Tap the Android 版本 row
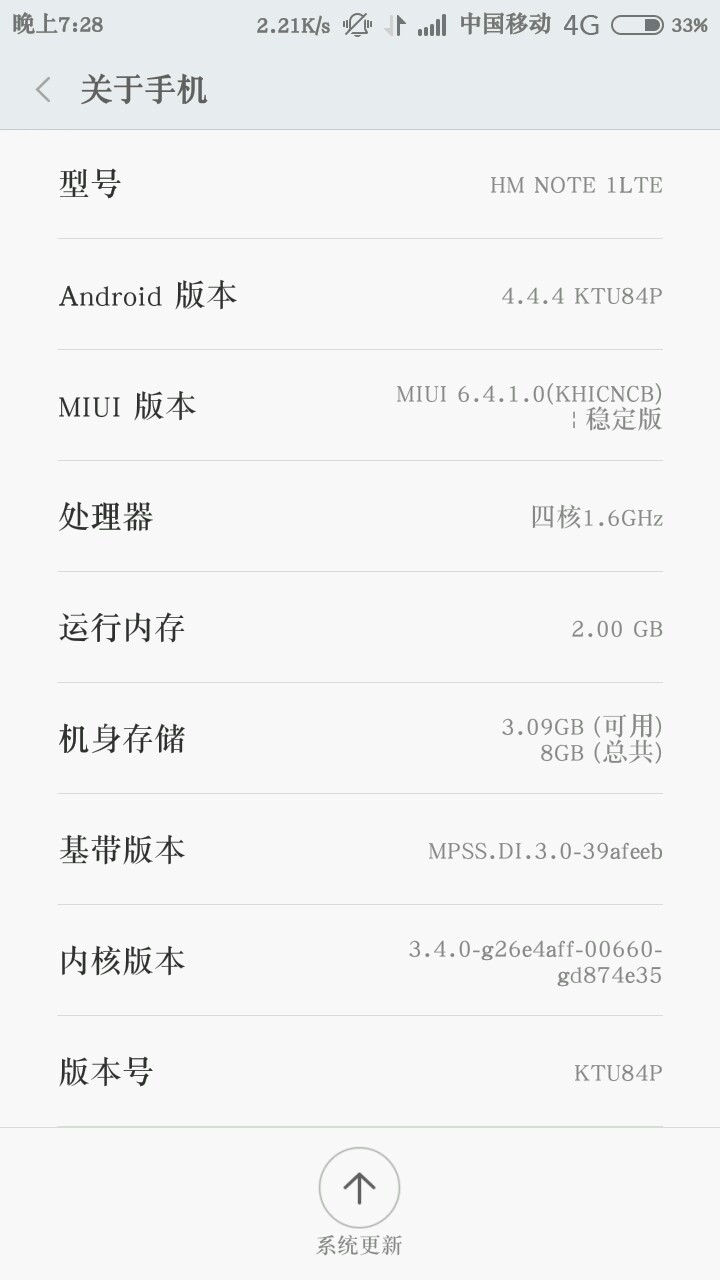This screenshot has width=720, height=1280. (x=360, y=295)
